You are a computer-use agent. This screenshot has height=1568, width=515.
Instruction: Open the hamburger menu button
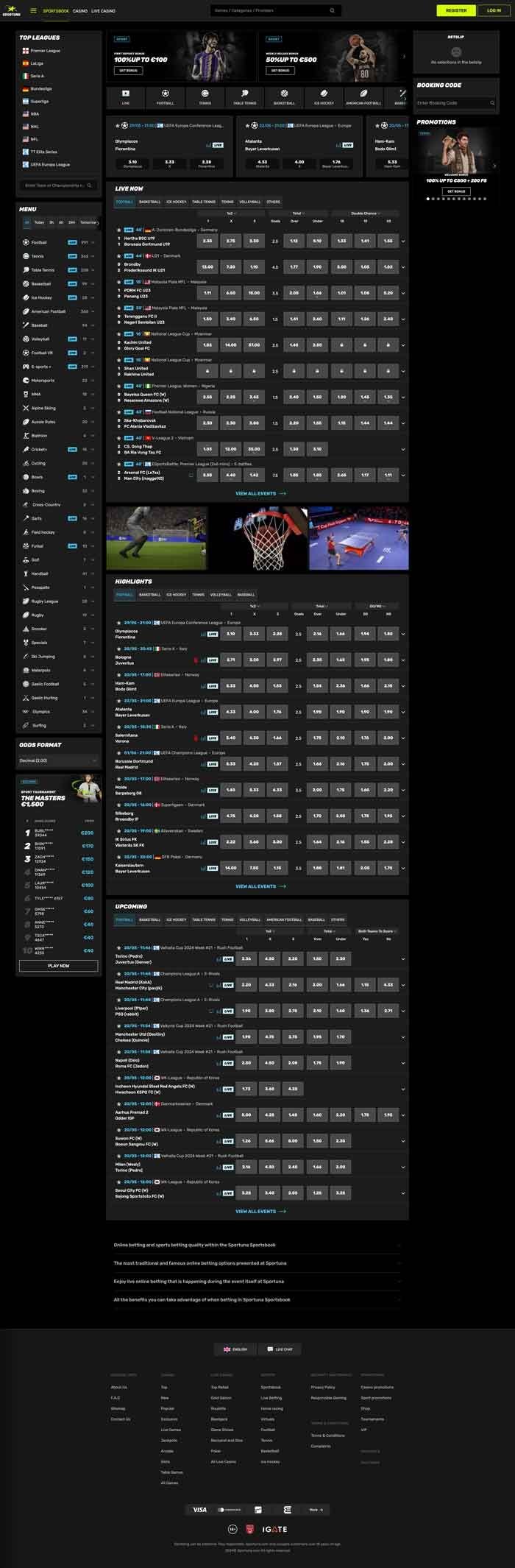[x=33, y=11]
